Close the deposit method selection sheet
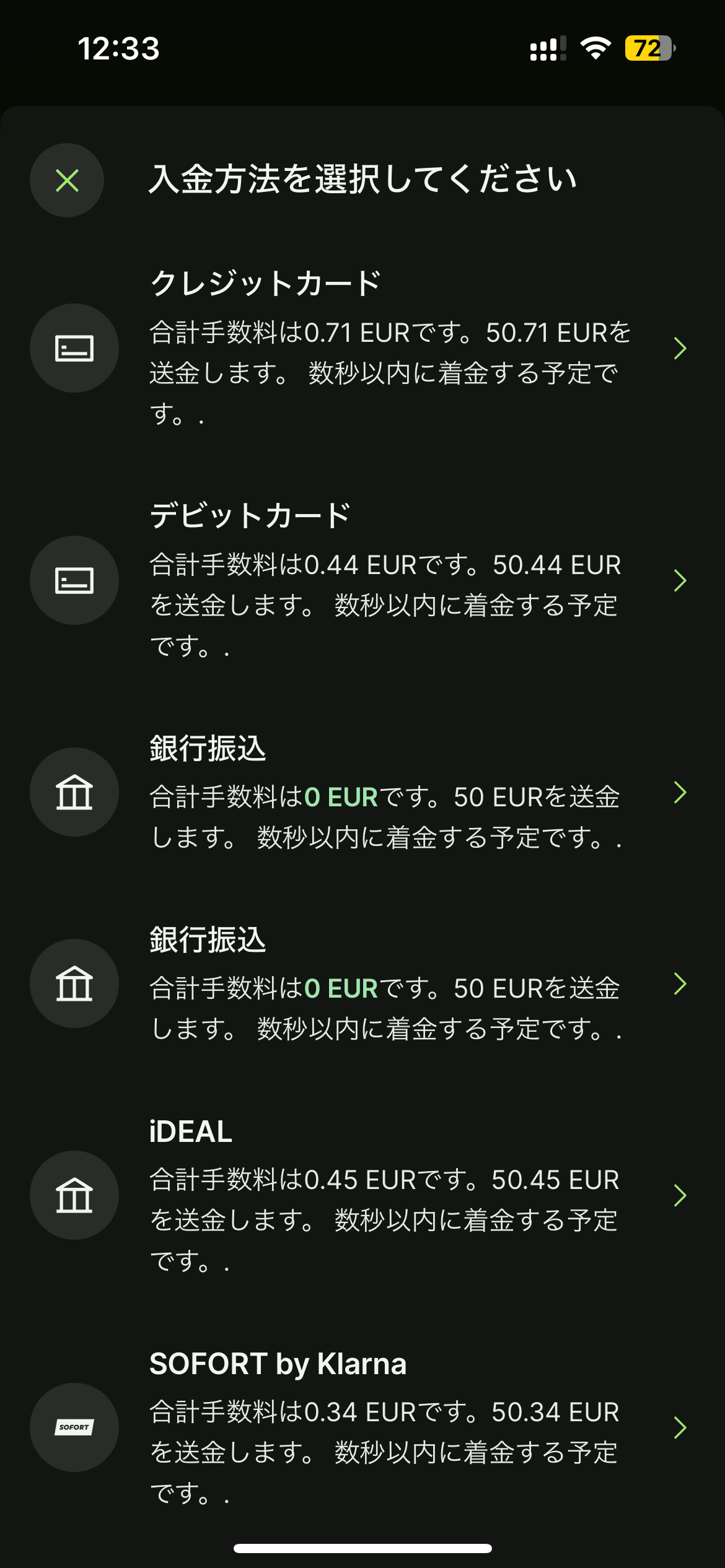725x1568 pixels. (67, 180)
